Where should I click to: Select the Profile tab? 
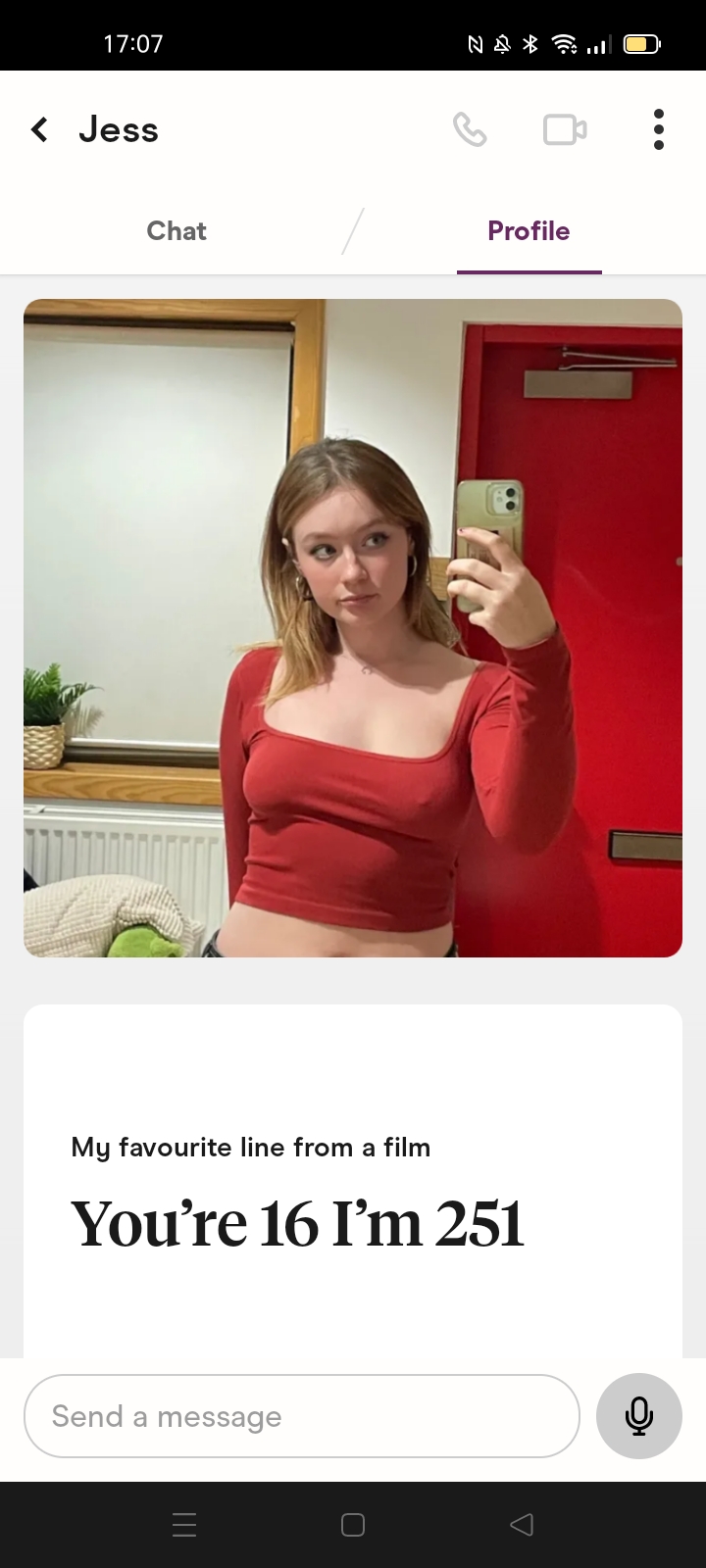click(529, 231)
